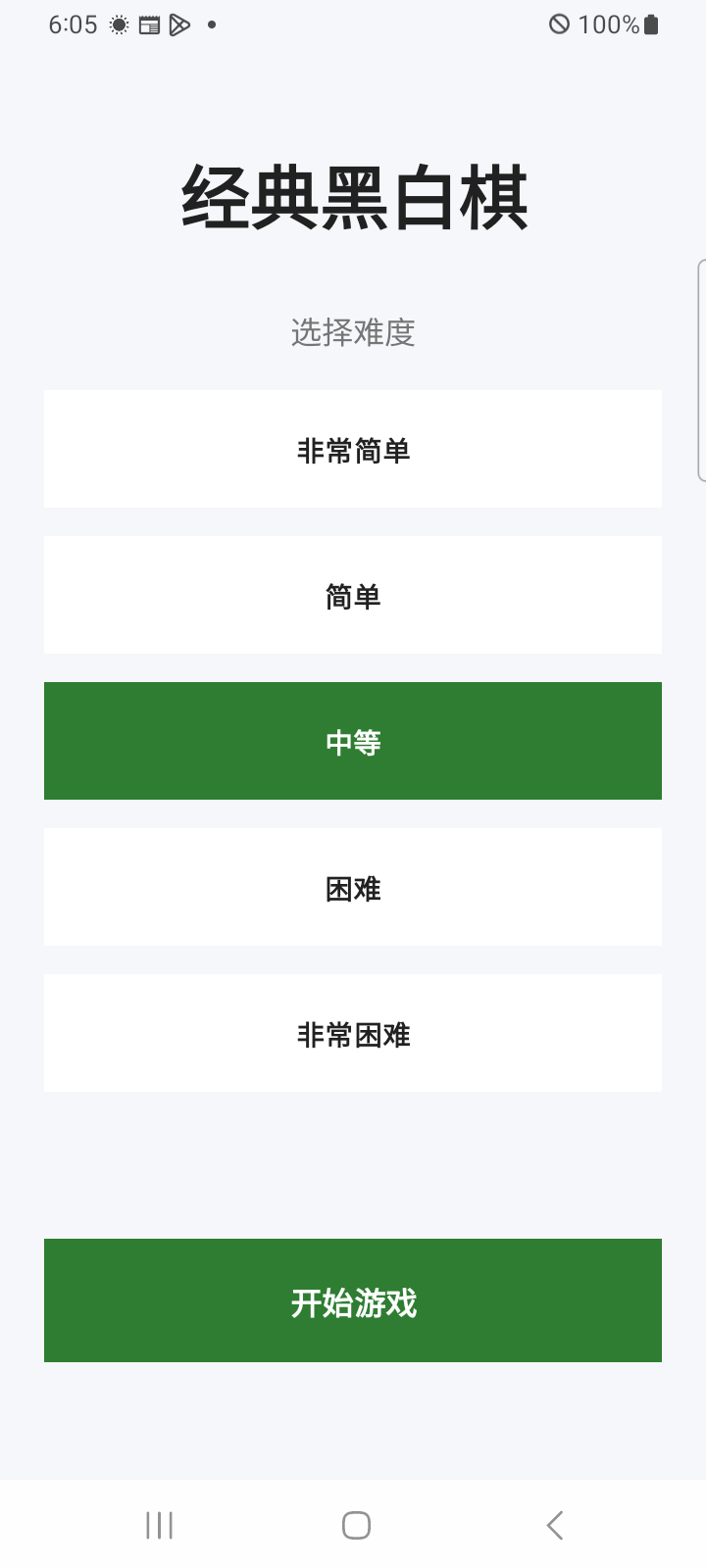Tap the notification dot in the status bar

[x=211, y=26]
